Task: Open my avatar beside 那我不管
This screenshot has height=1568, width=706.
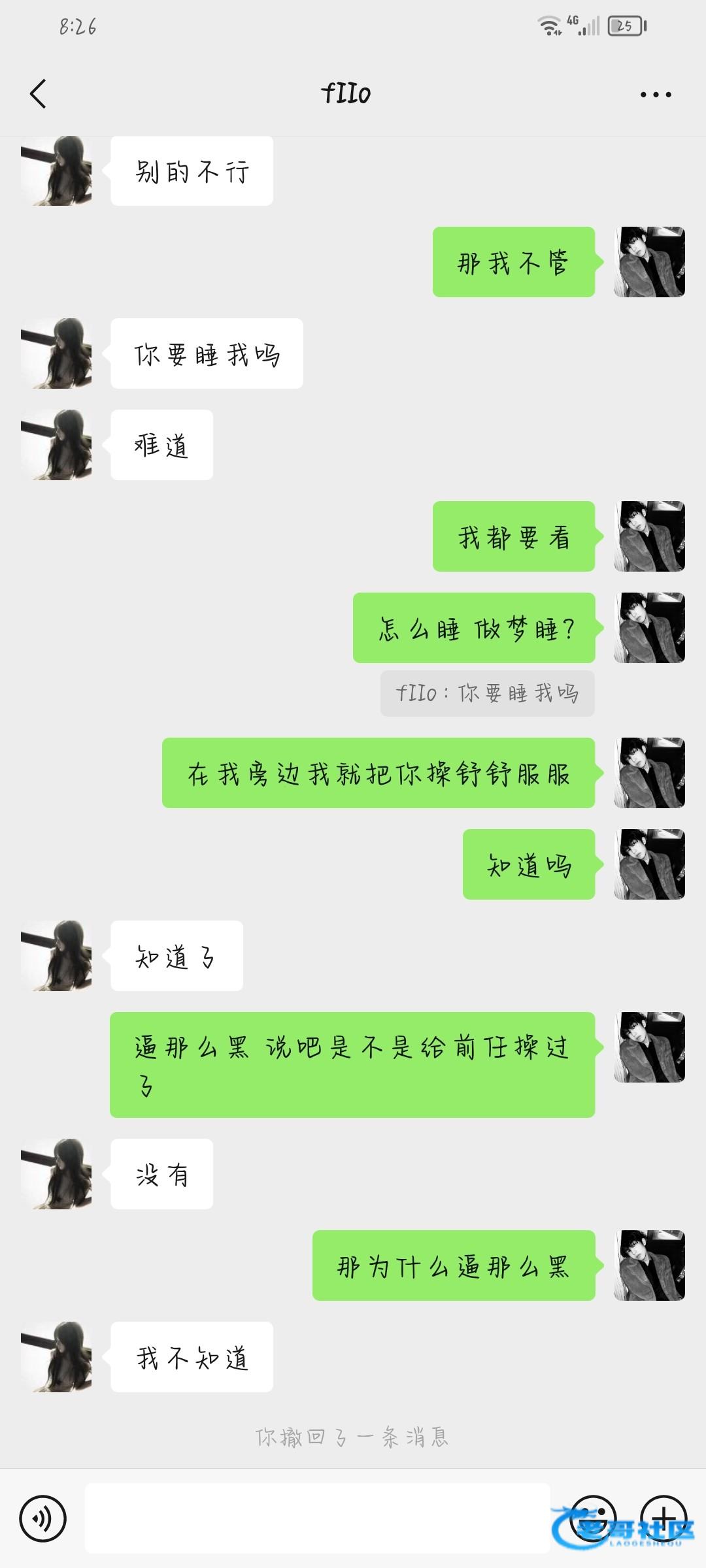Action: pyautogui.click(x=649, y=262)
